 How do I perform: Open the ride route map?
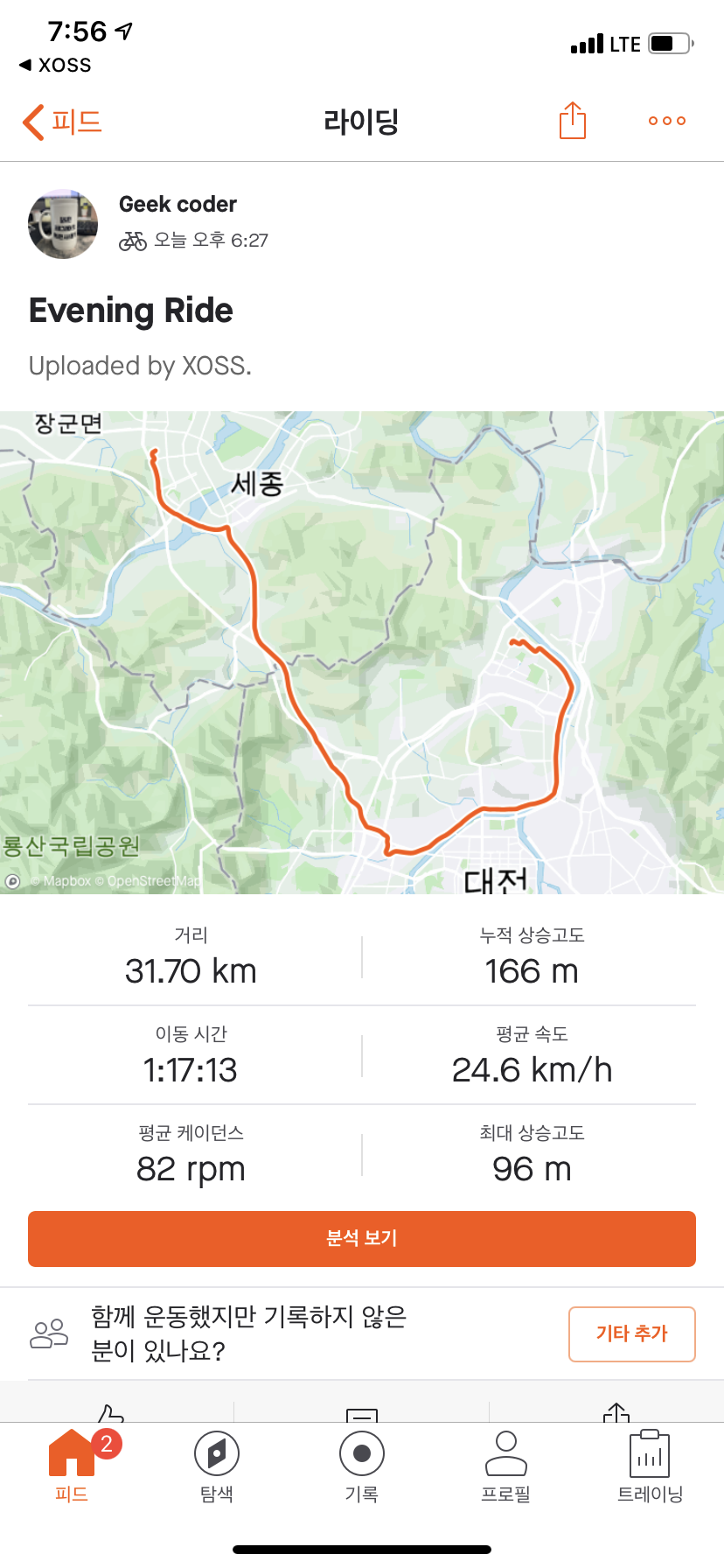362,653
